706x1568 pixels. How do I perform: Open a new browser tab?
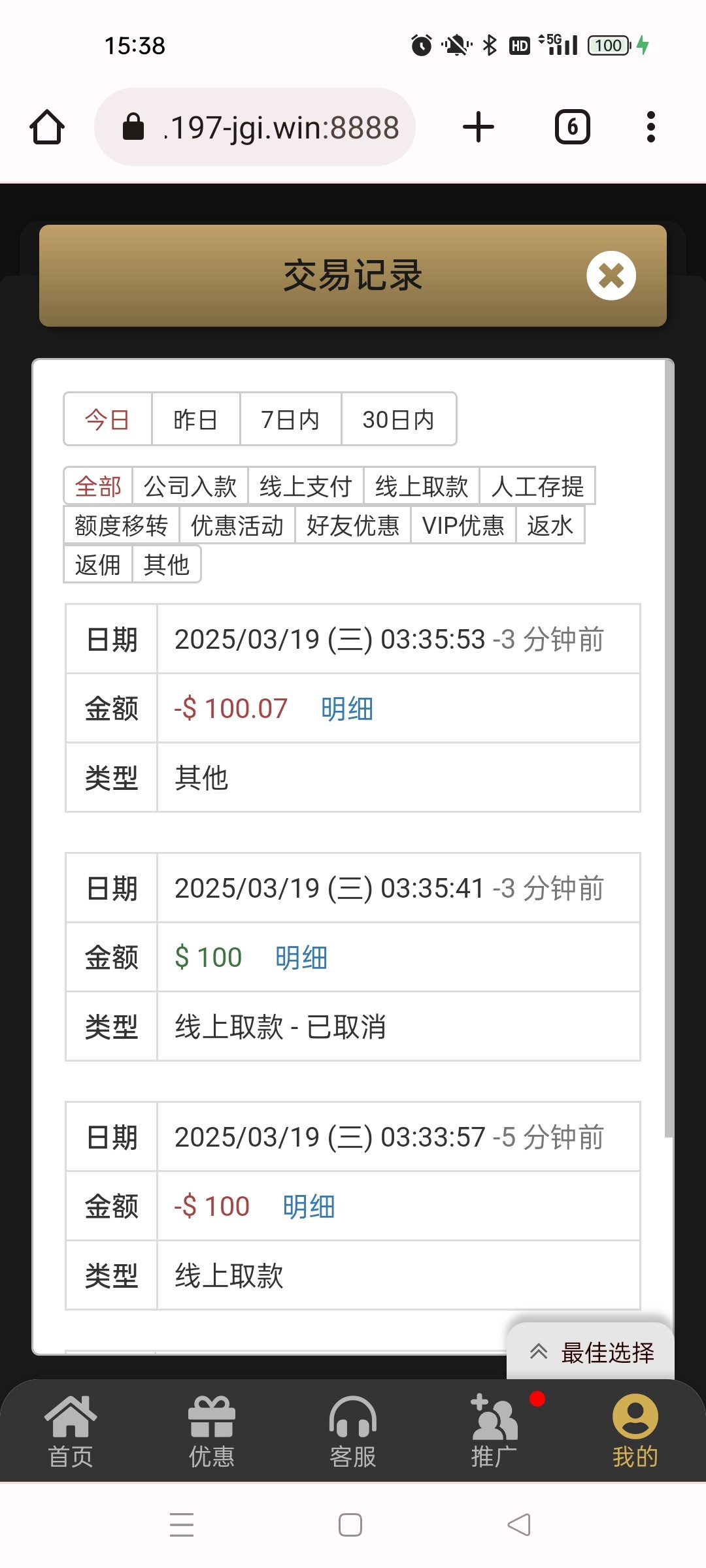pyautogui.click(x=479, y=127)
